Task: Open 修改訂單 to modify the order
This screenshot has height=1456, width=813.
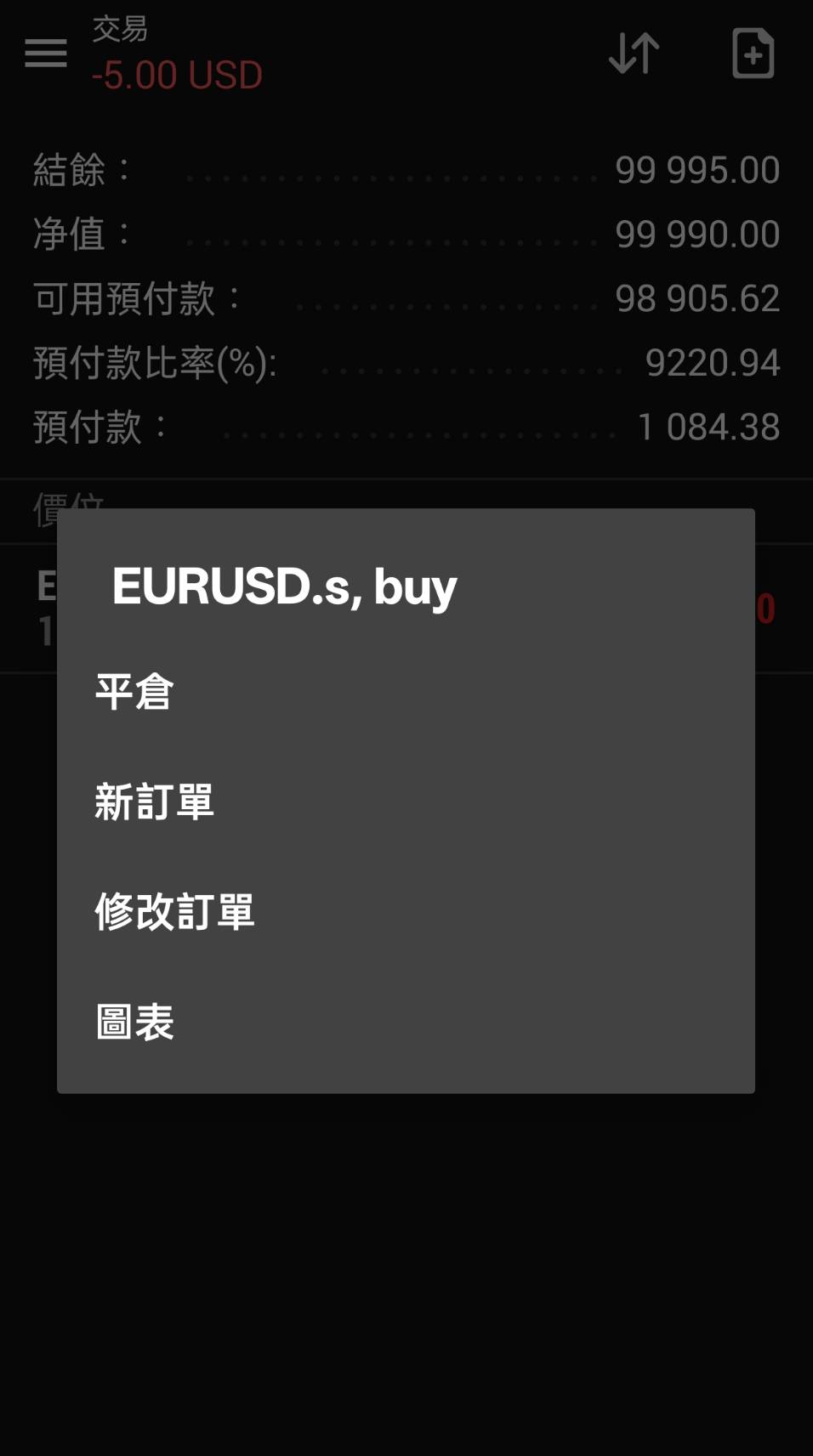Action: tap(406, 912)
